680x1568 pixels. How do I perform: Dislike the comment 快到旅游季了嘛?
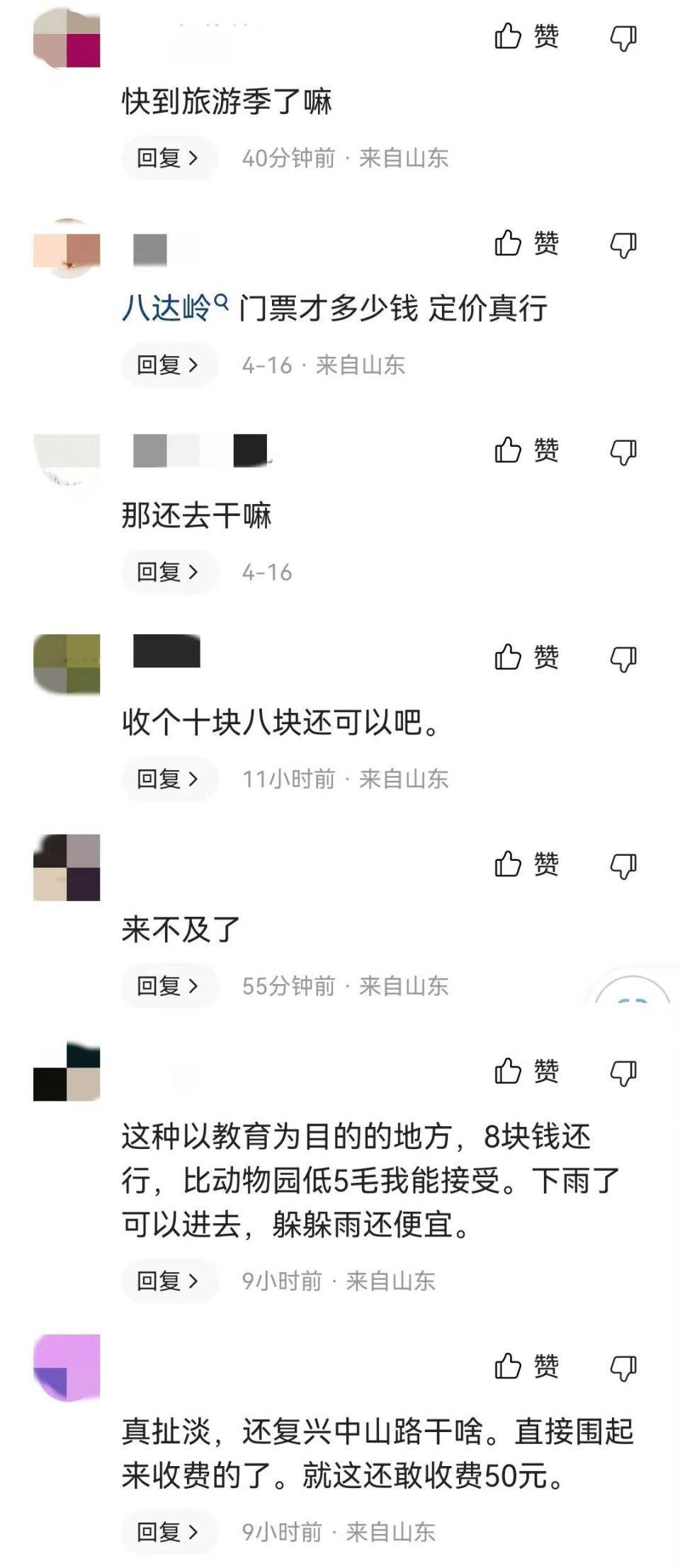(x=623, y=38)
